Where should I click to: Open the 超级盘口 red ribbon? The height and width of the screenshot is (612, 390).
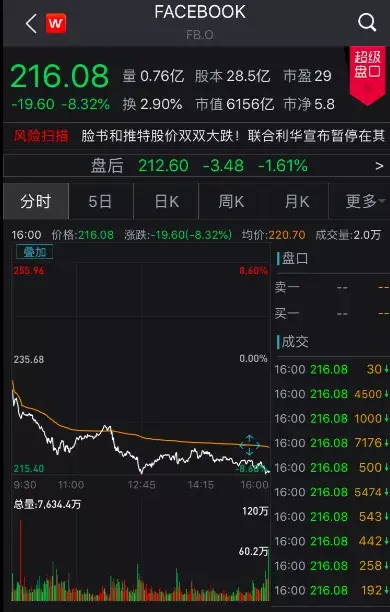point(367,74)
